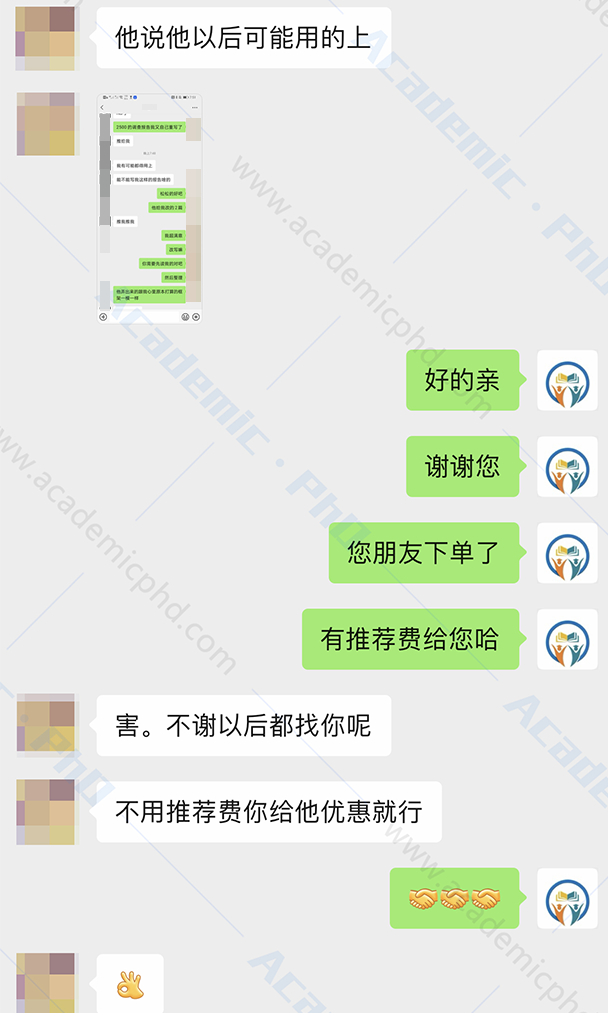Open contact's avatar beside 不用推荐费你给他优惠就行
The image size is (608, 1013).
point(46,811)
